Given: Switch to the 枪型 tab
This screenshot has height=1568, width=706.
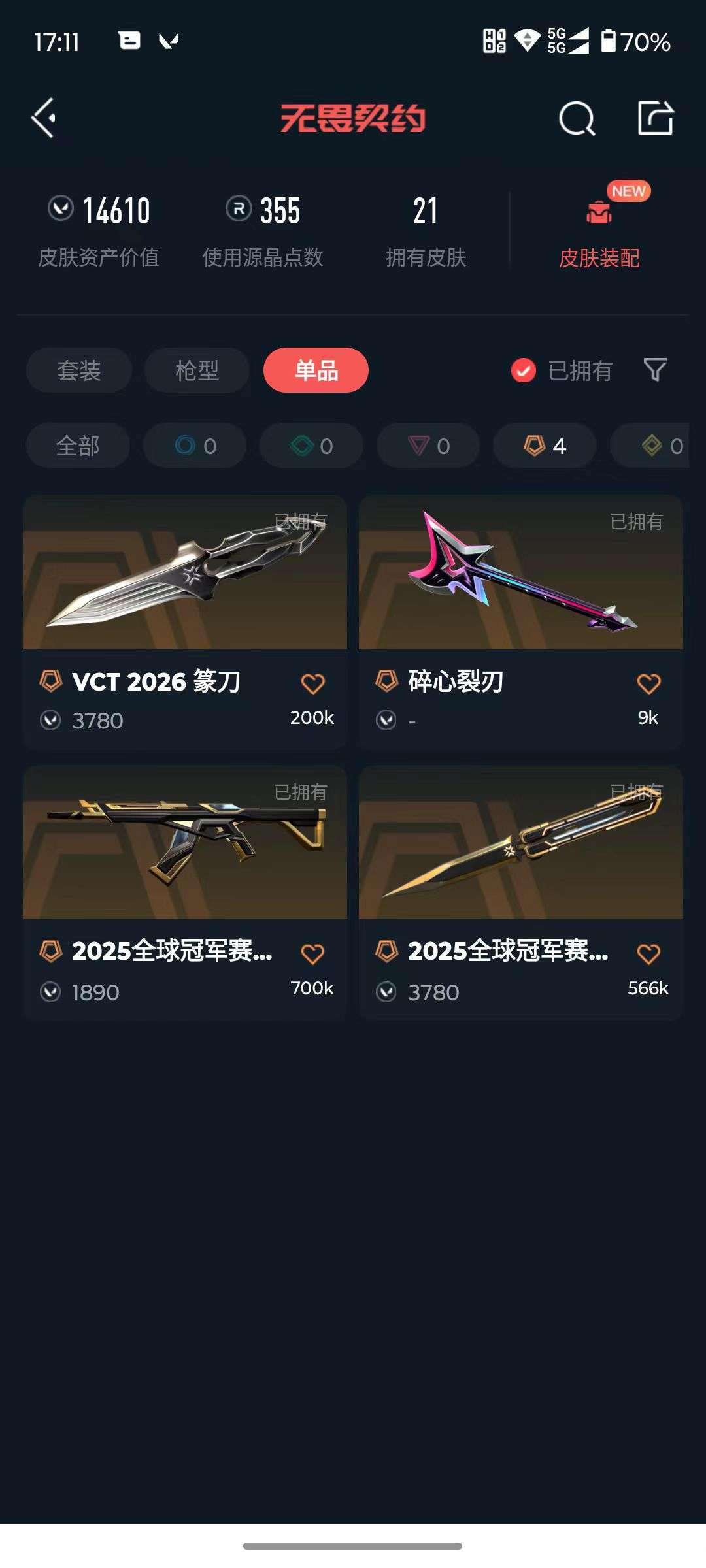Looking at the screenshot, I should pyautogui.click(x=197, y=370).
